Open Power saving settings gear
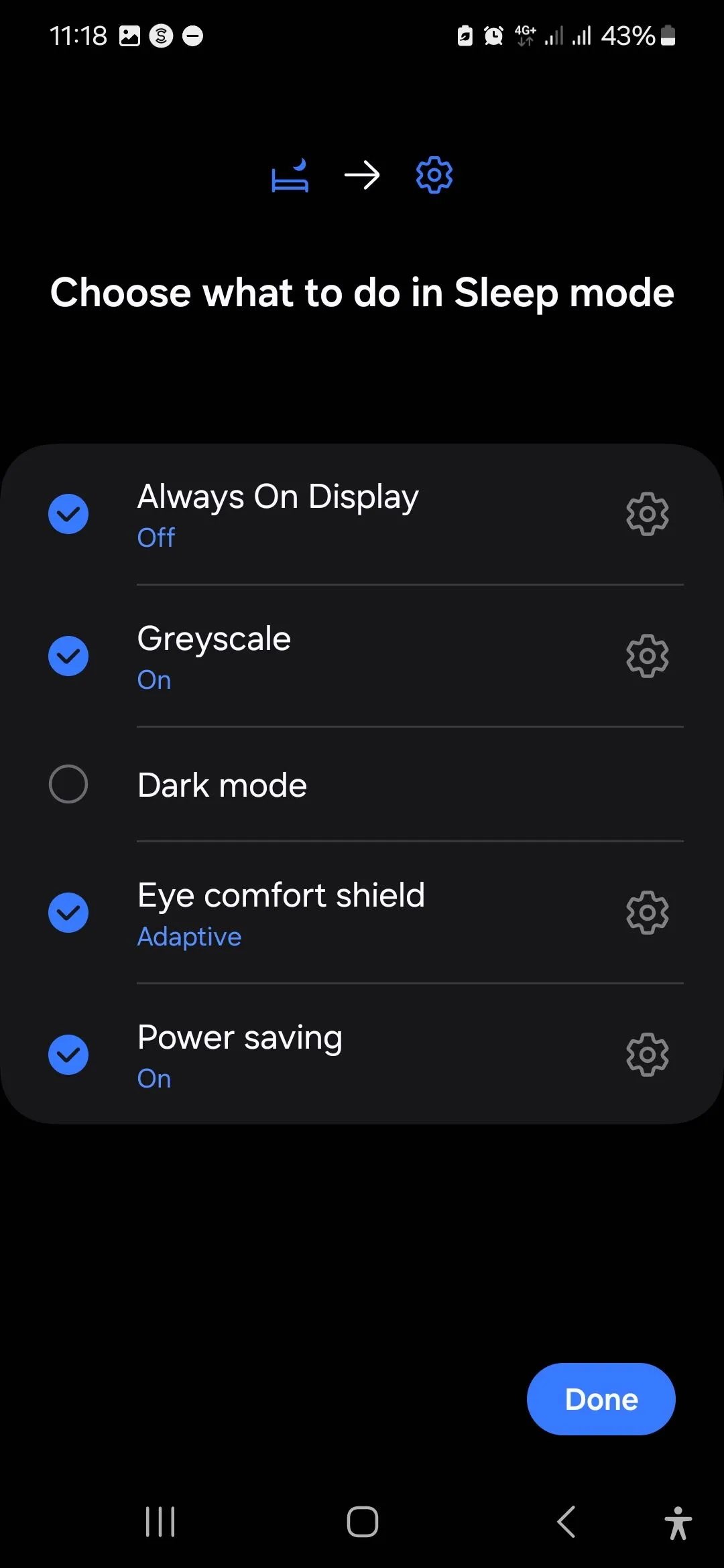 point(647,1055)
